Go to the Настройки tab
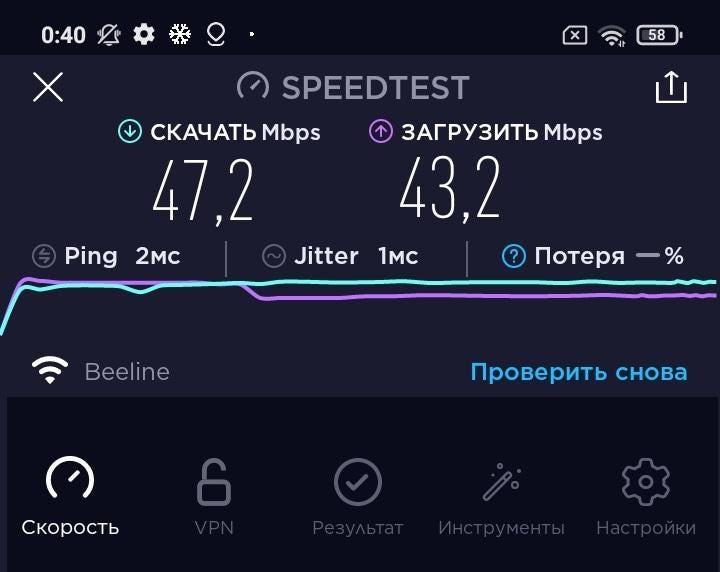Viewport: 720px width, 572px height. pyautogui.click(x=645, y=497)
